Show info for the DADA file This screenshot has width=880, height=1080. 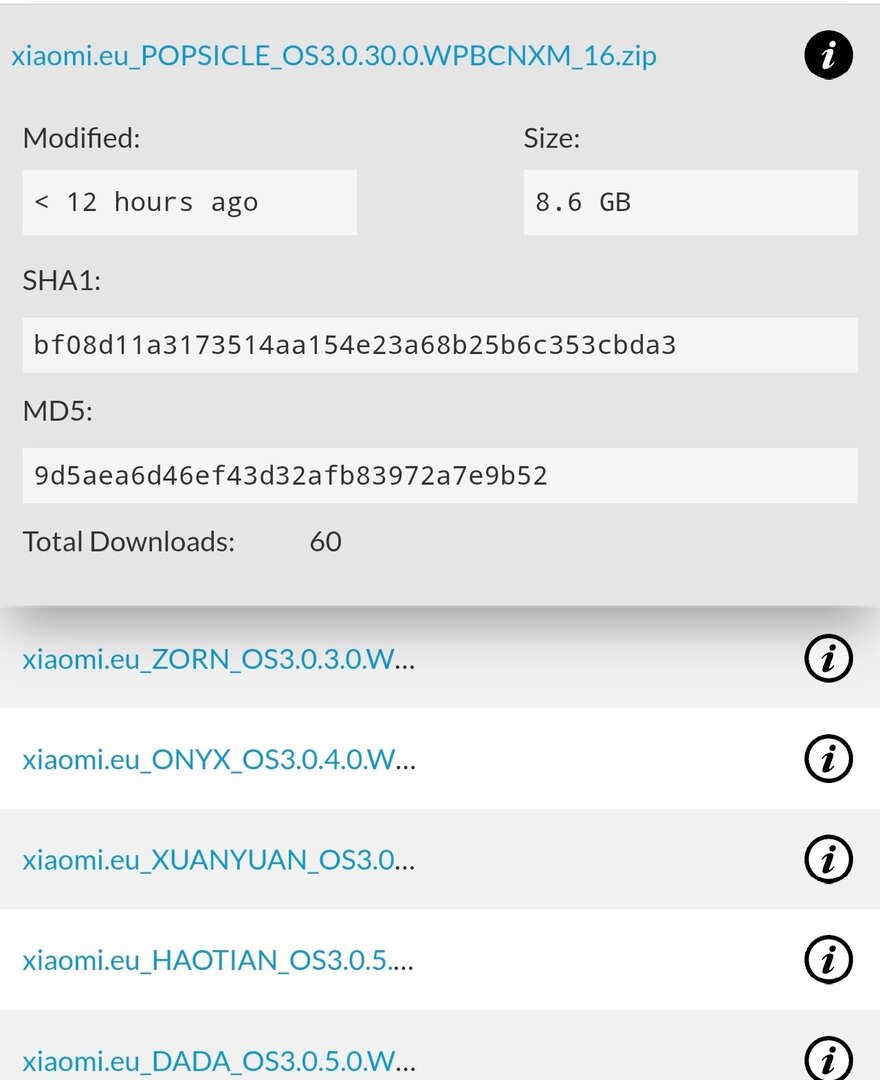828,1058
